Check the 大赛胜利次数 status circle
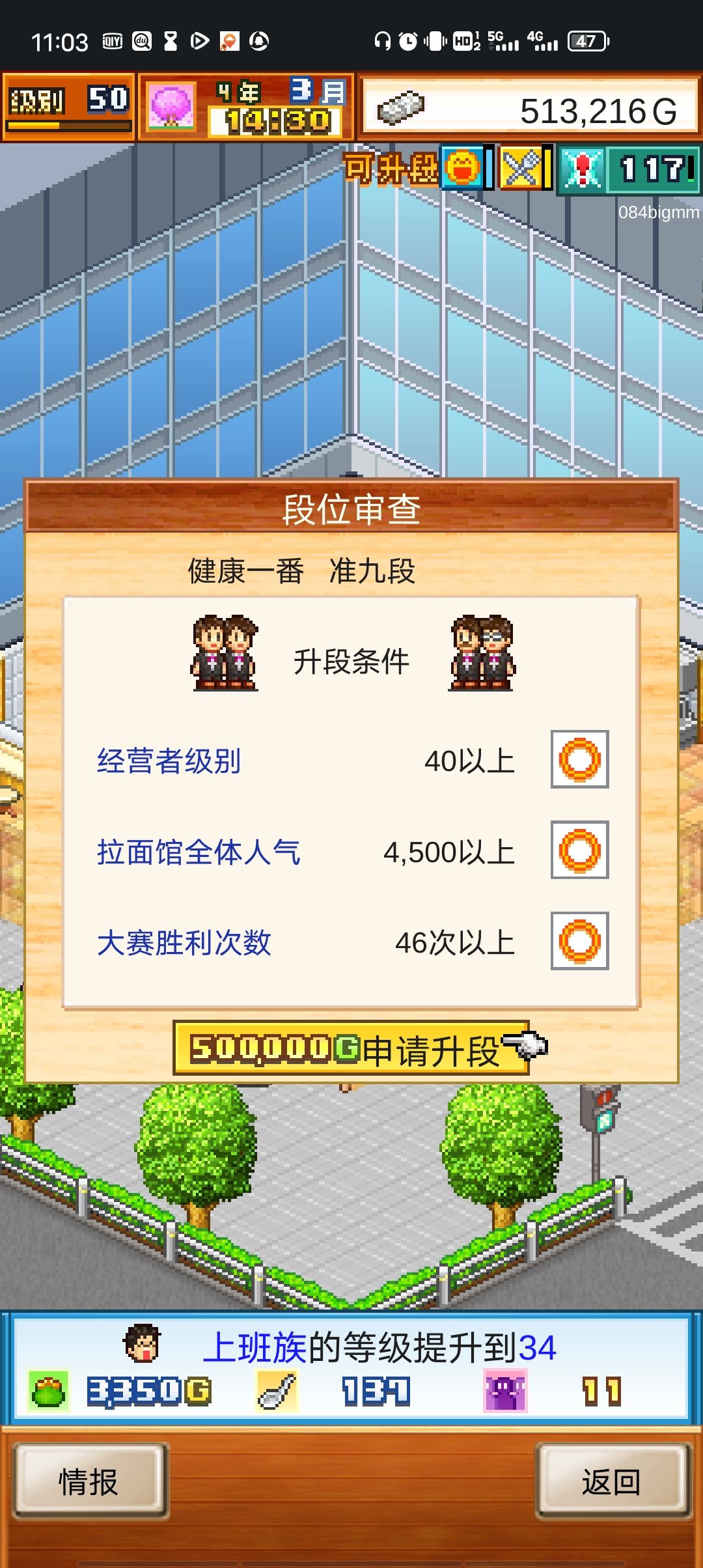This screenshot has width=703, height=1568. [x=579, y=940]
